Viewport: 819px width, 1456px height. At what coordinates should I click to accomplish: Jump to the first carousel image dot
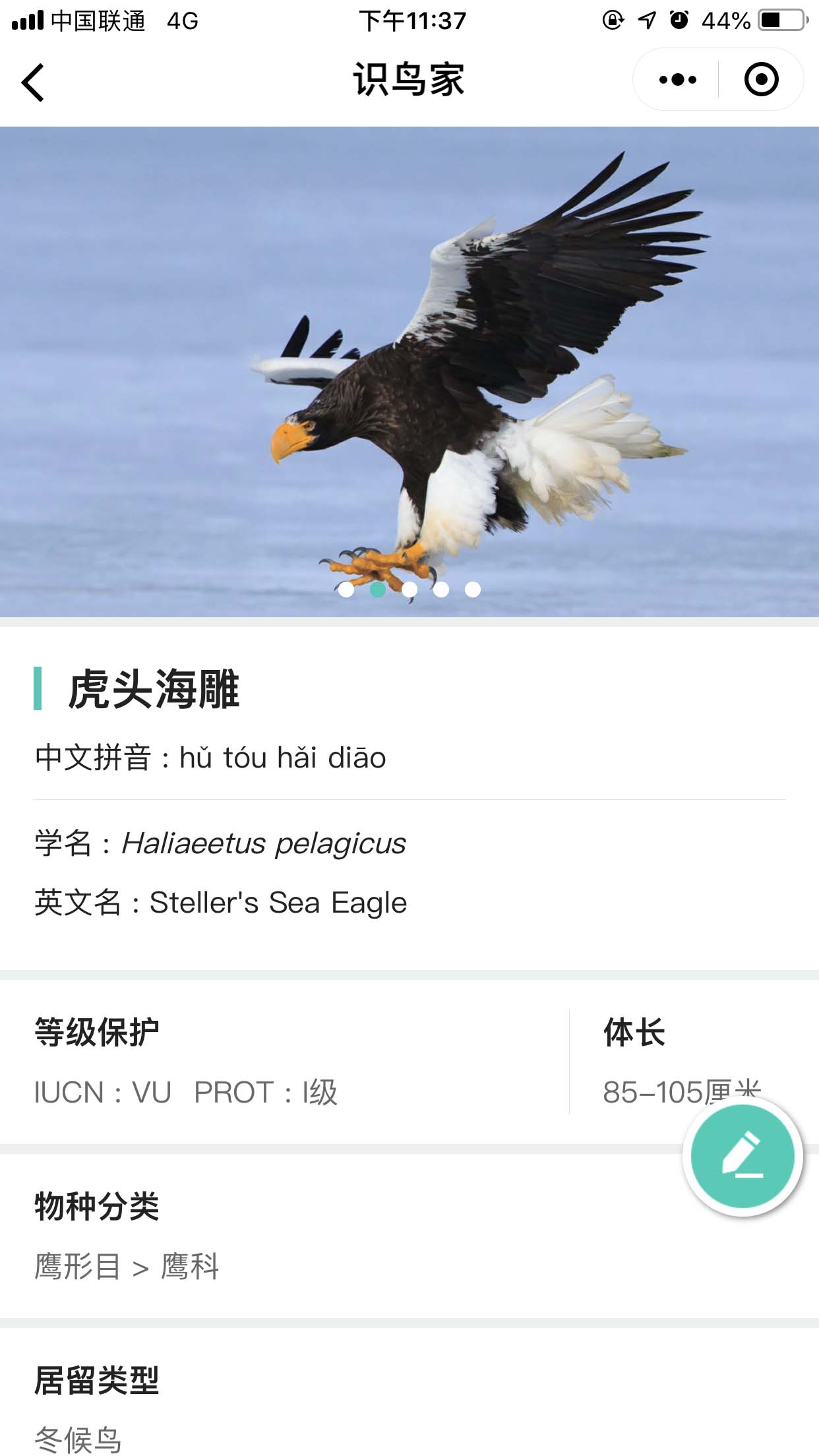(x=346, y=590)
